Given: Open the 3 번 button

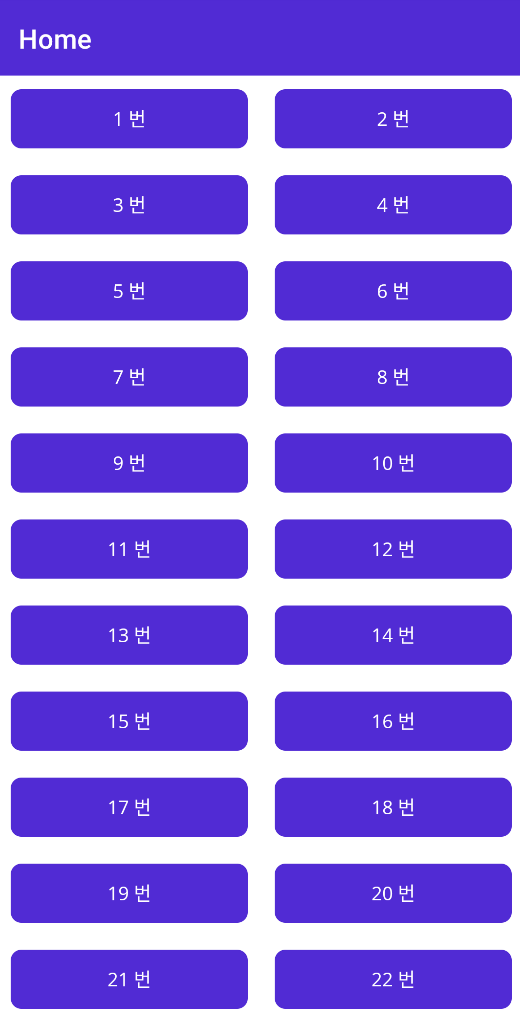Looking at the screenshot, I should [129, 205].
